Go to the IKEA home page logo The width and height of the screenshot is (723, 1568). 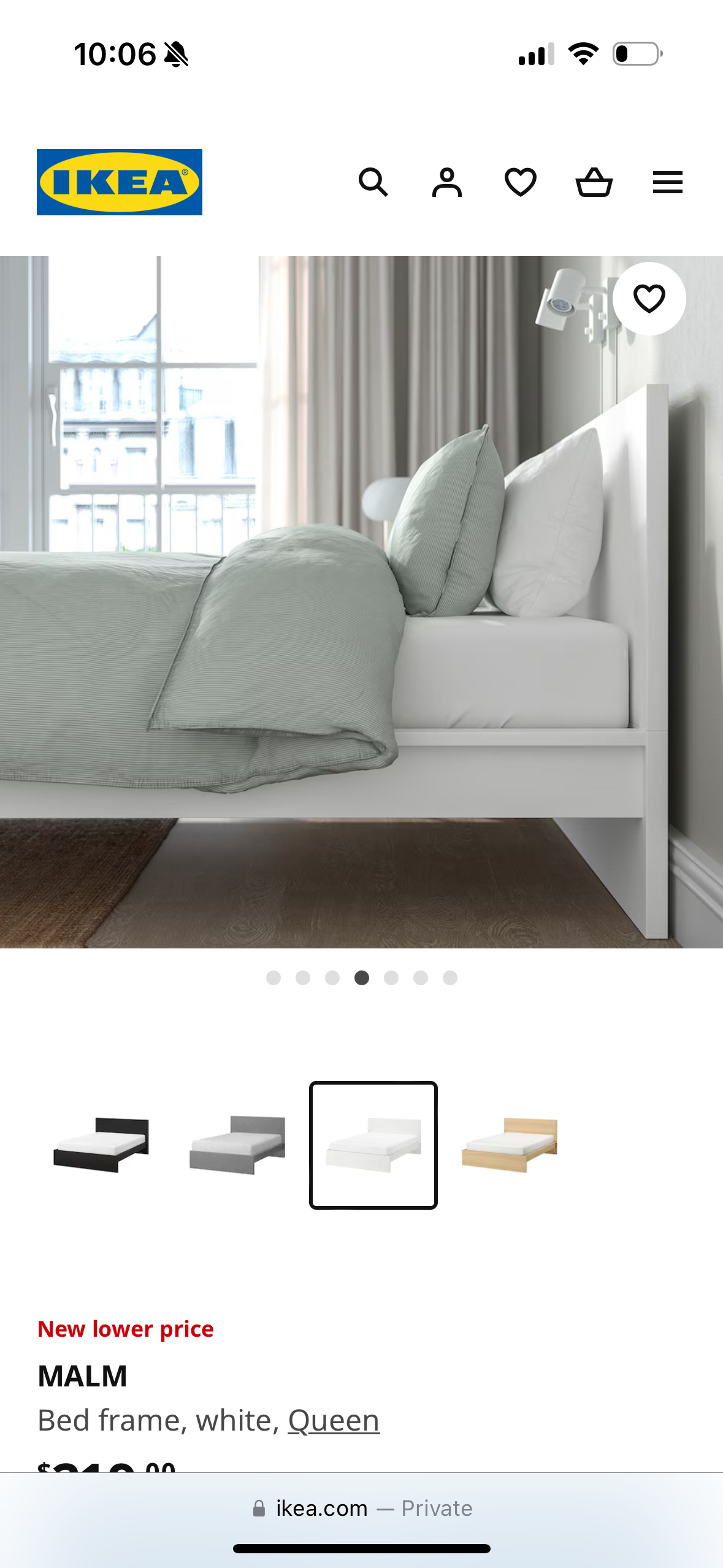click(120, 182)
